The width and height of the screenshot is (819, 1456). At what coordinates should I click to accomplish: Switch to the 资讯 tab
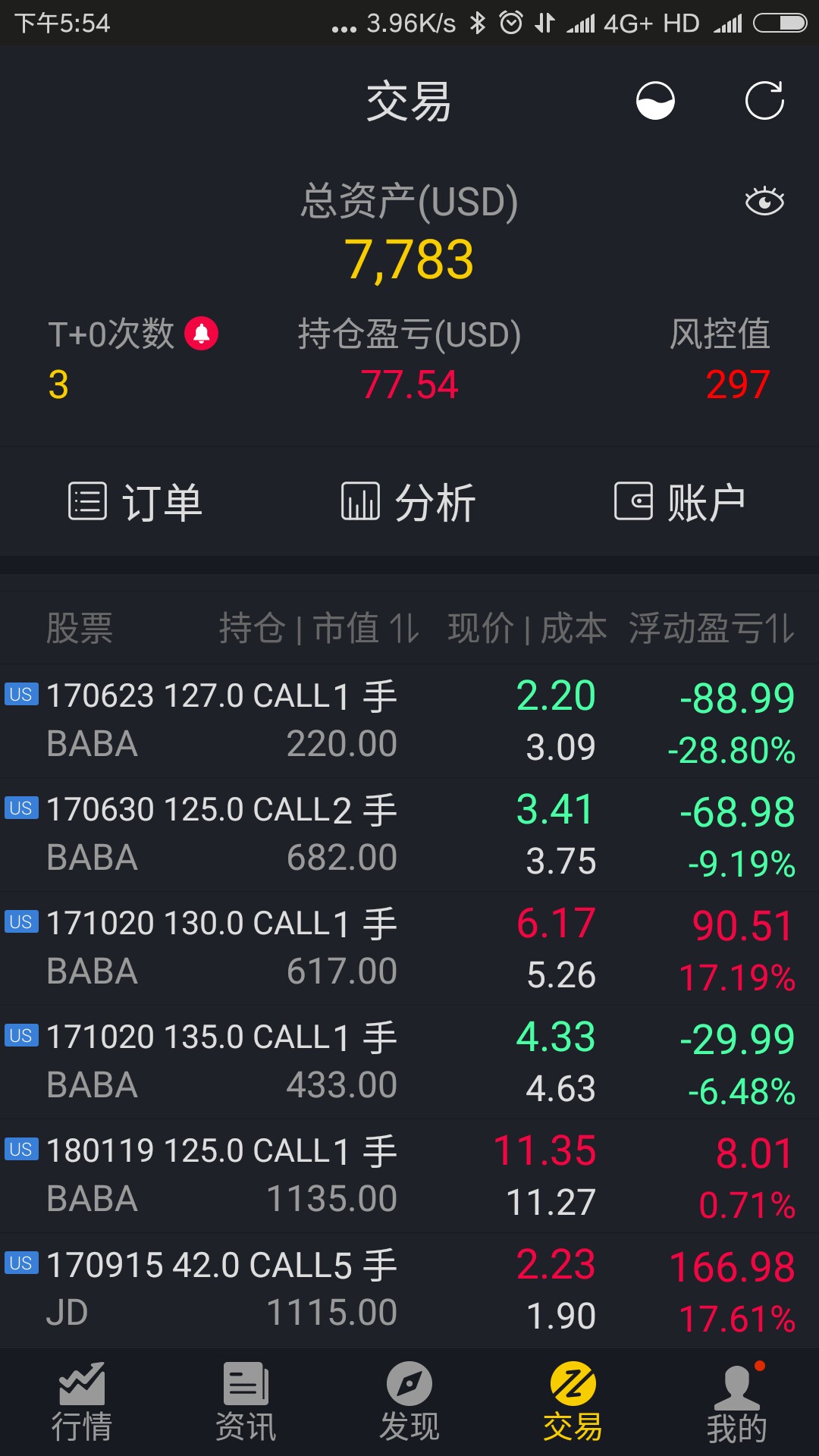click(246, 1403)
